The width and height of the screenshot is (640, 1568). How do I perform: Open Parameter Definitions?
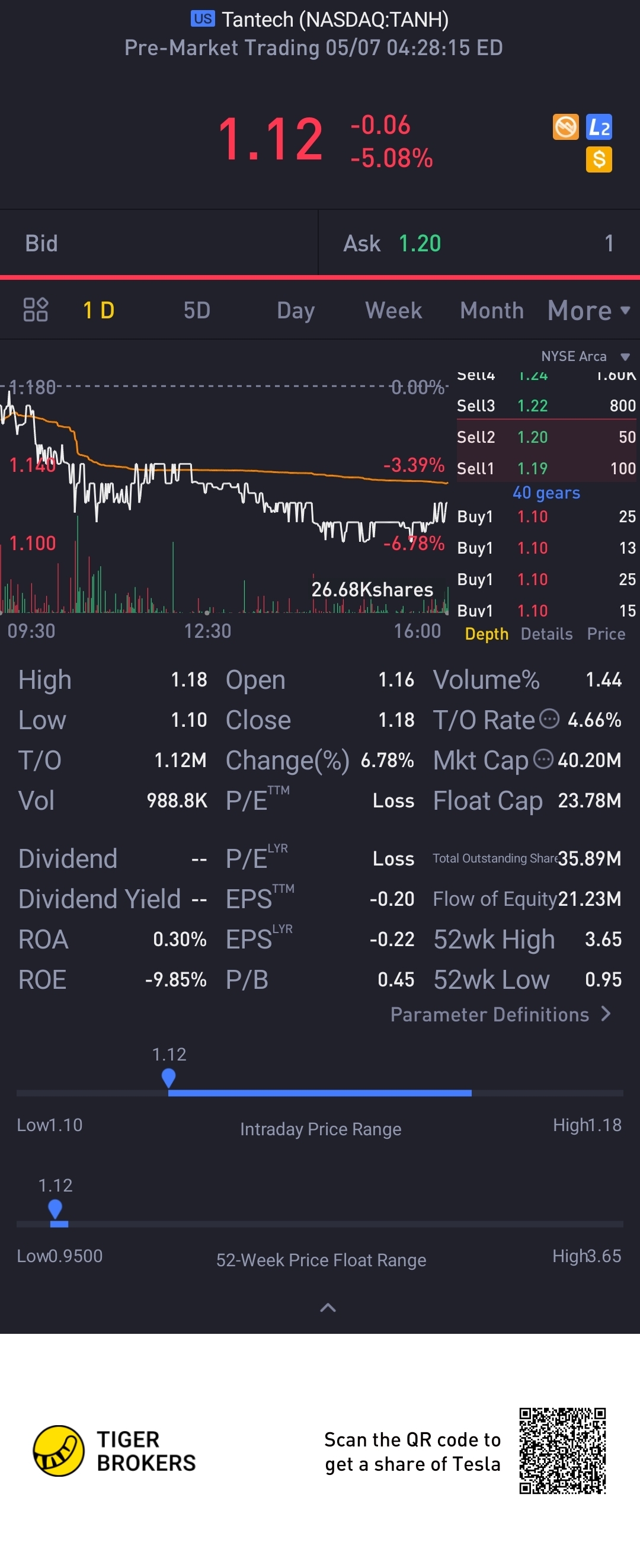pyautogui.click(x=500, y=1014)
